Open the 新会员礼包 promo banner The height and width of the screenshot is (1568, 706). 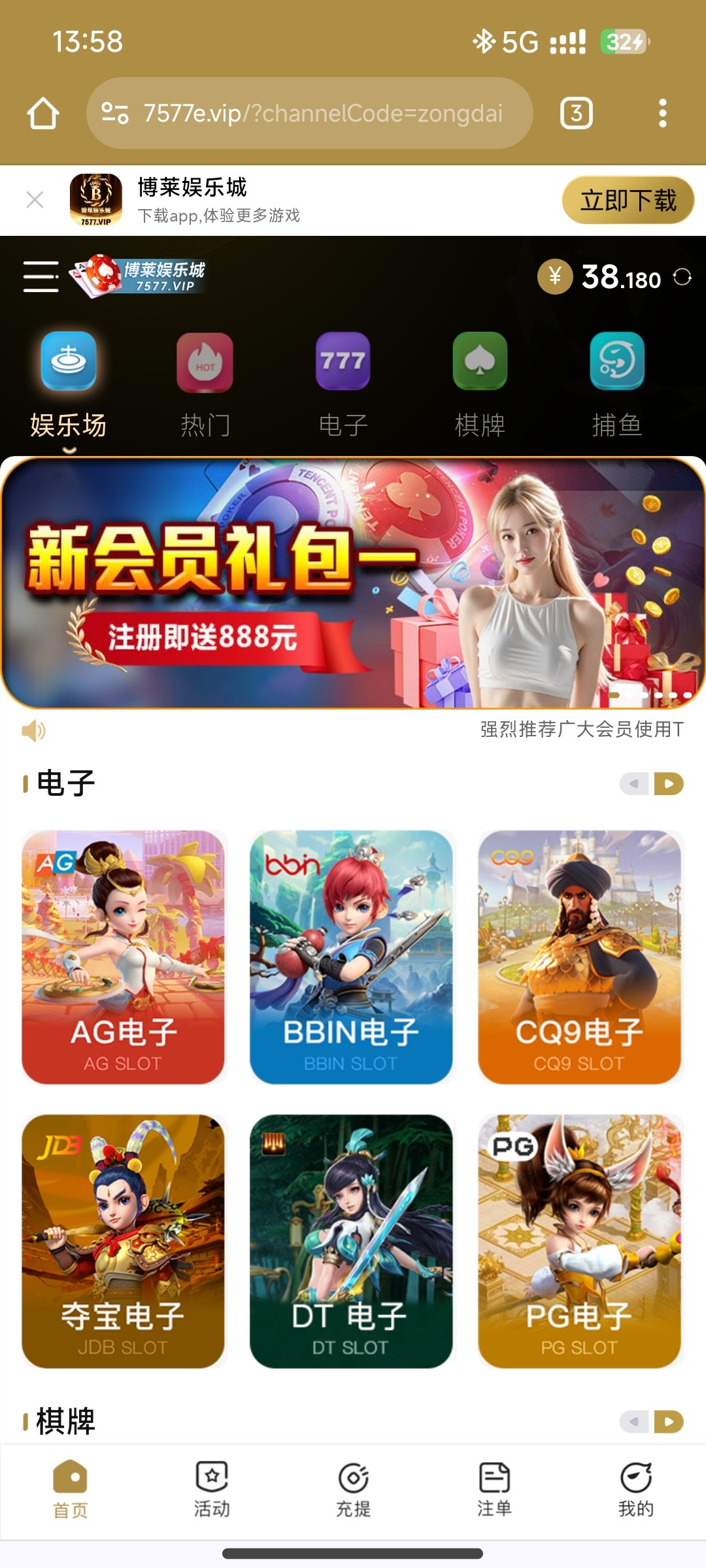353,583
